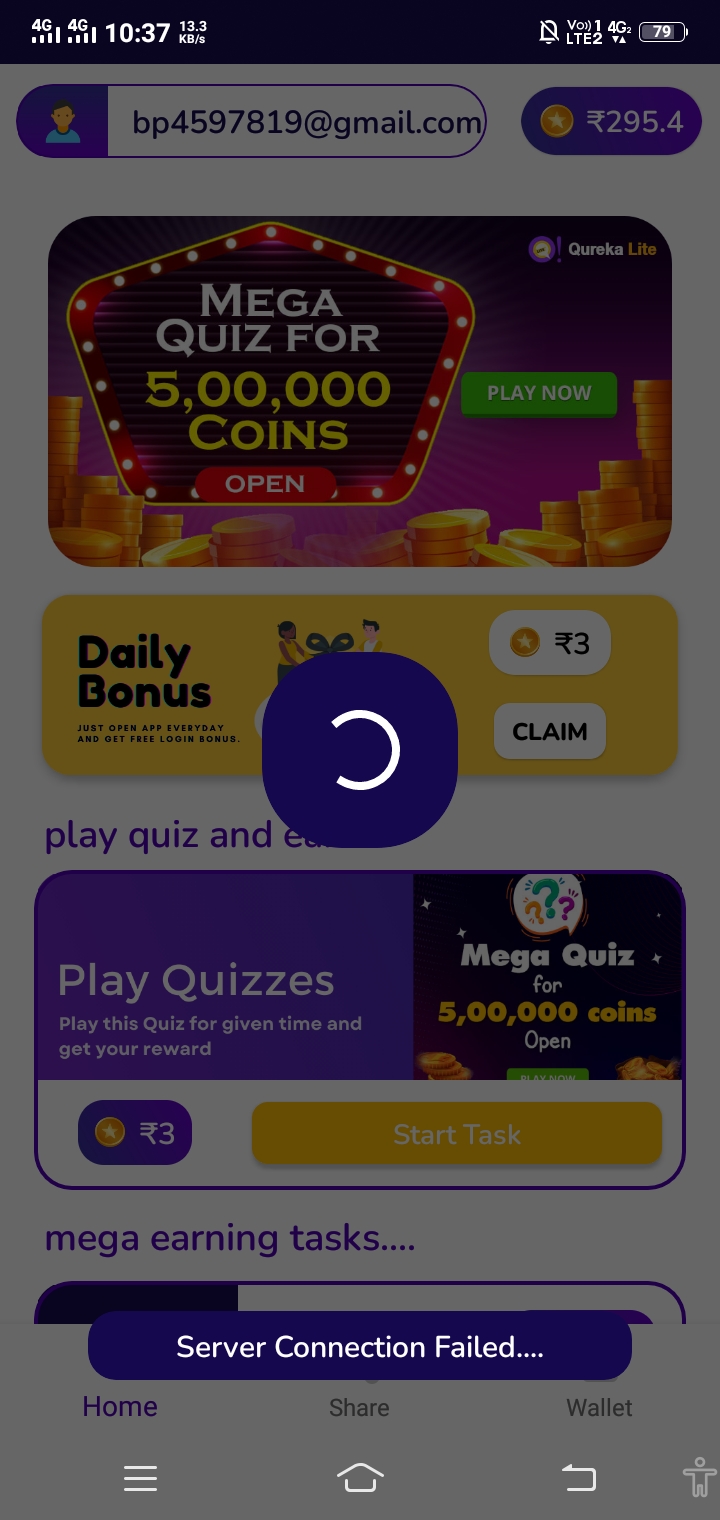The image size is (720, 1520).
Task: Claim the Daily Bonus
Action: pos(549,731)
